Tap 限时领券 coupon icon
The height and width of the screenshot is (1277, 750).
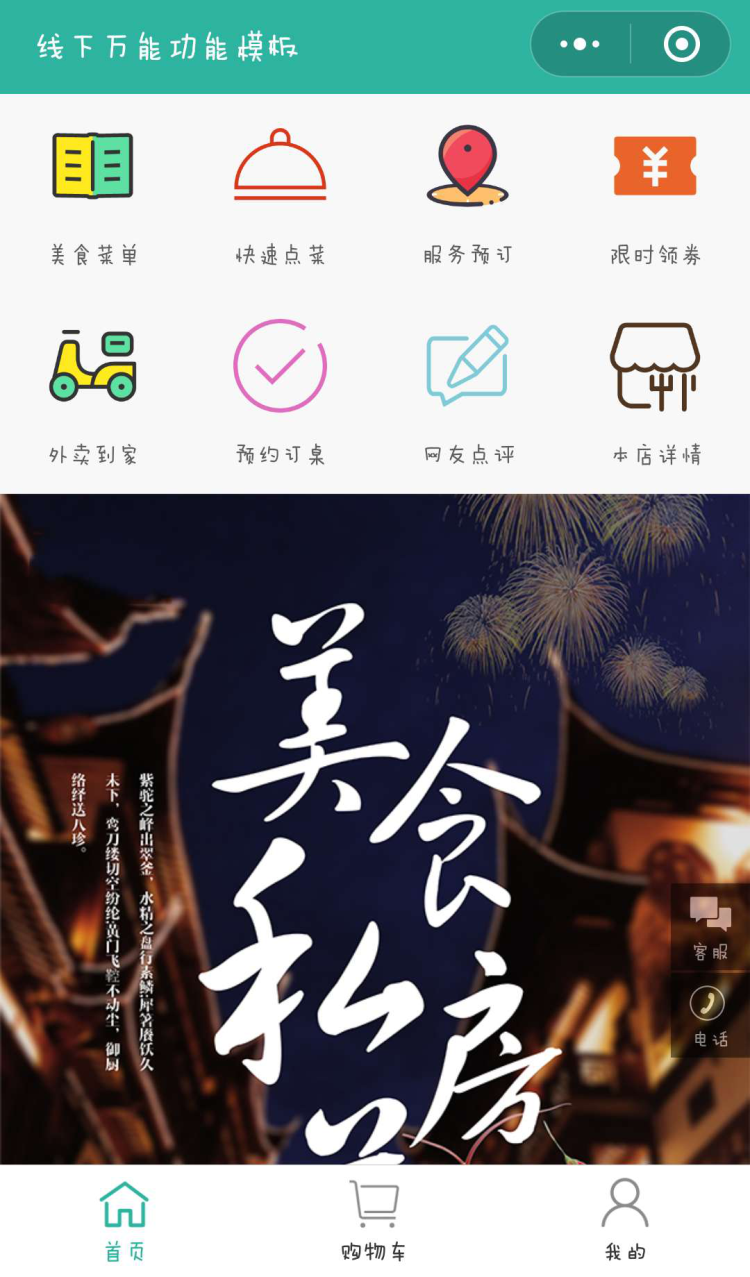point(655,194)
